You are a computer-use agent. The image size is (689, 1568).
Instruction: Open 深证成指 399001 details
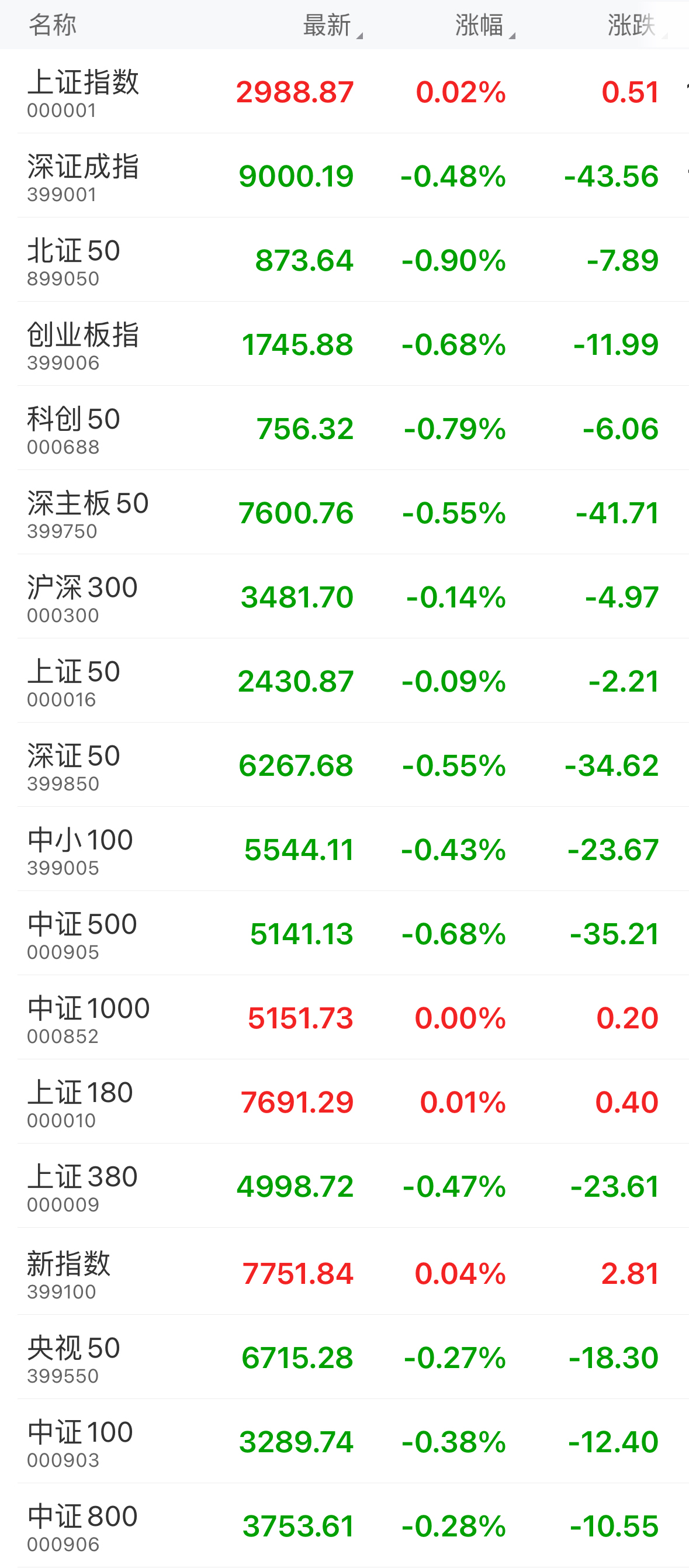84,176
